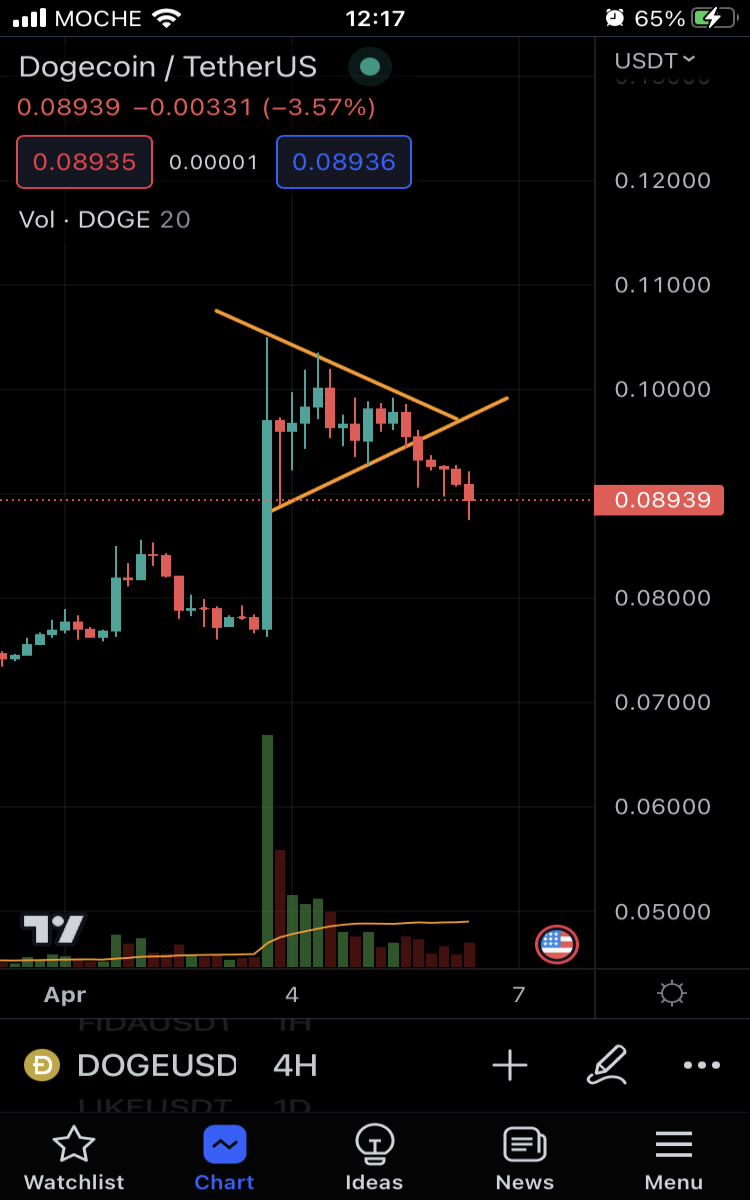750x1200 pixels.
Task: Open the News tab
Action: 524,1158
